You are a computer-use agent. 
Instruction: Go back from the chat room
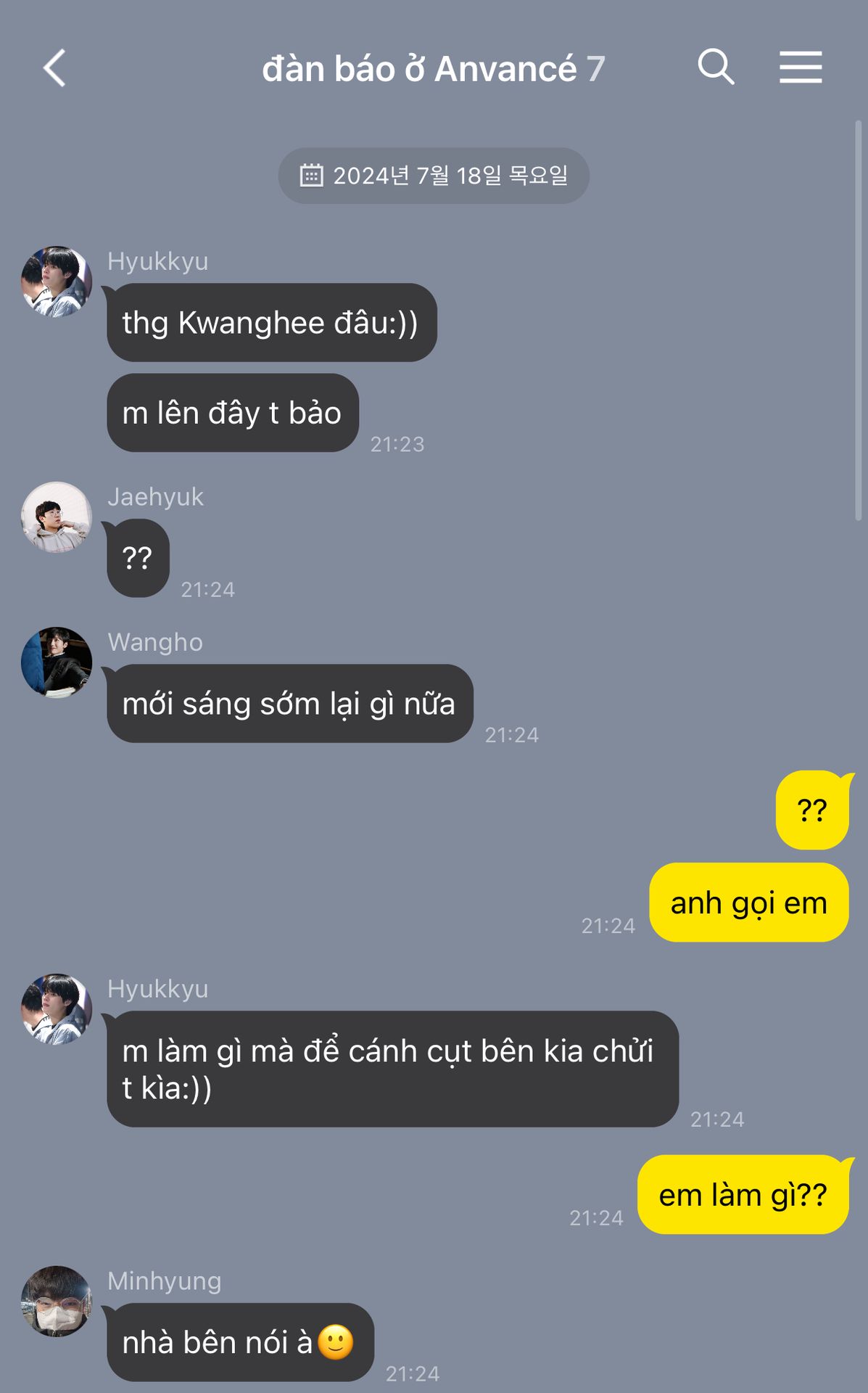pyautogui.click(x=54, y=68)
